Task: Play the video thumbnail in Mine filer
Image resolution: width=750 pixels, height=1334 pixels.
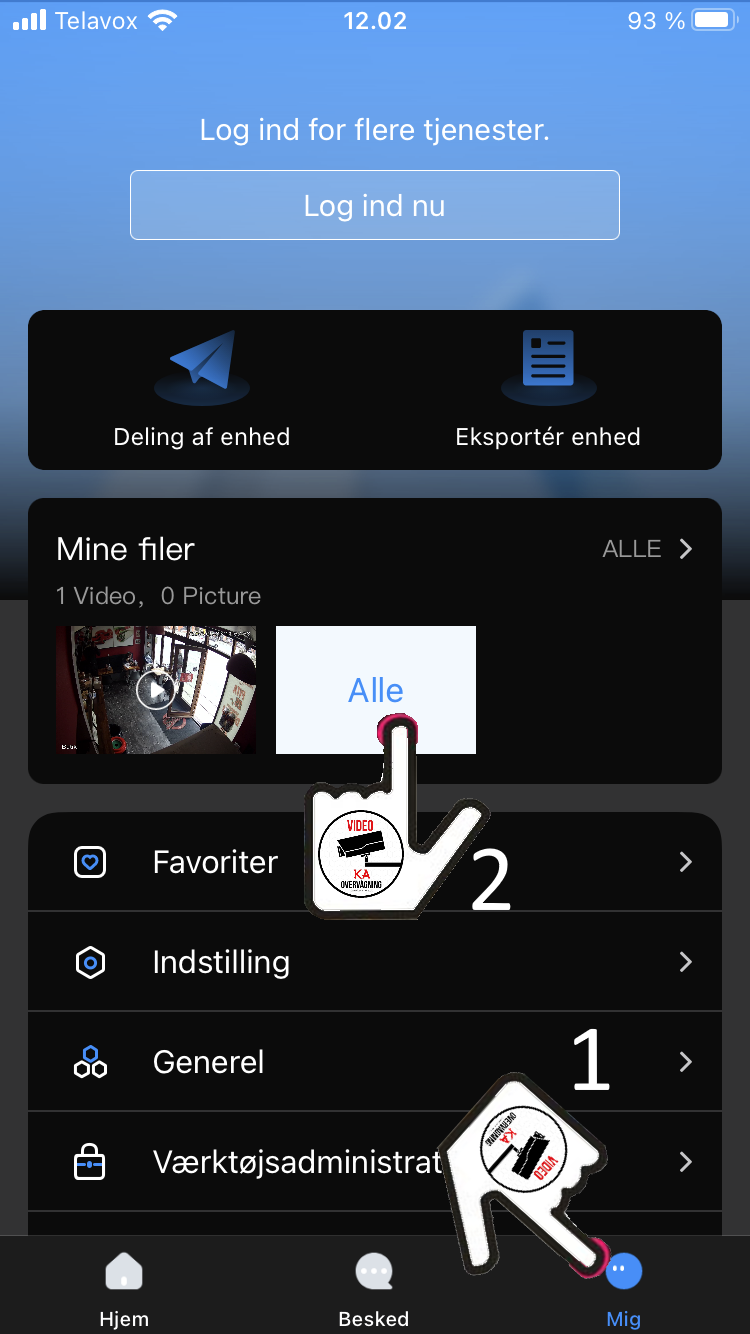Action: tap(156, 690)
